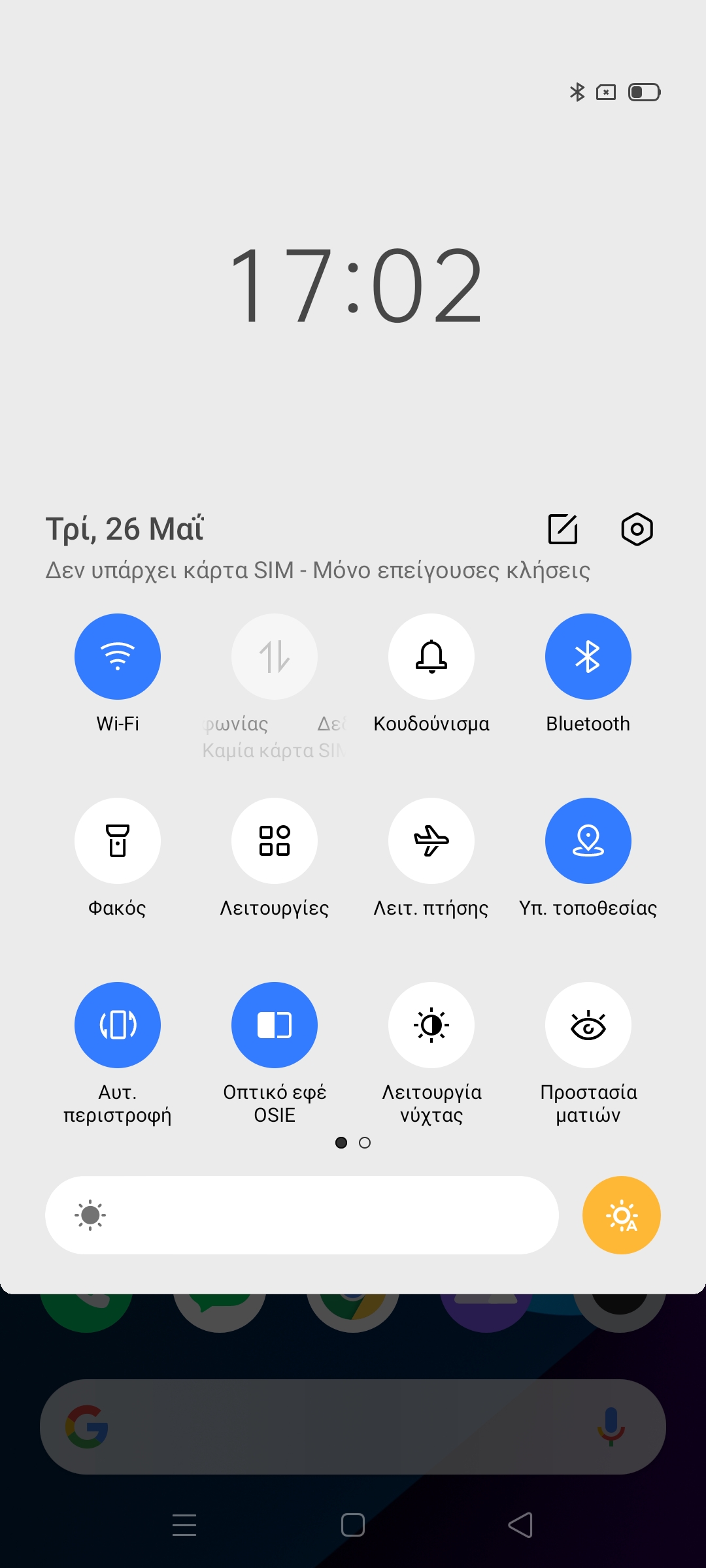Open the Λειτουργίες tile
The width and height of the screenshot is (706, 1568).
coord(275,841)
